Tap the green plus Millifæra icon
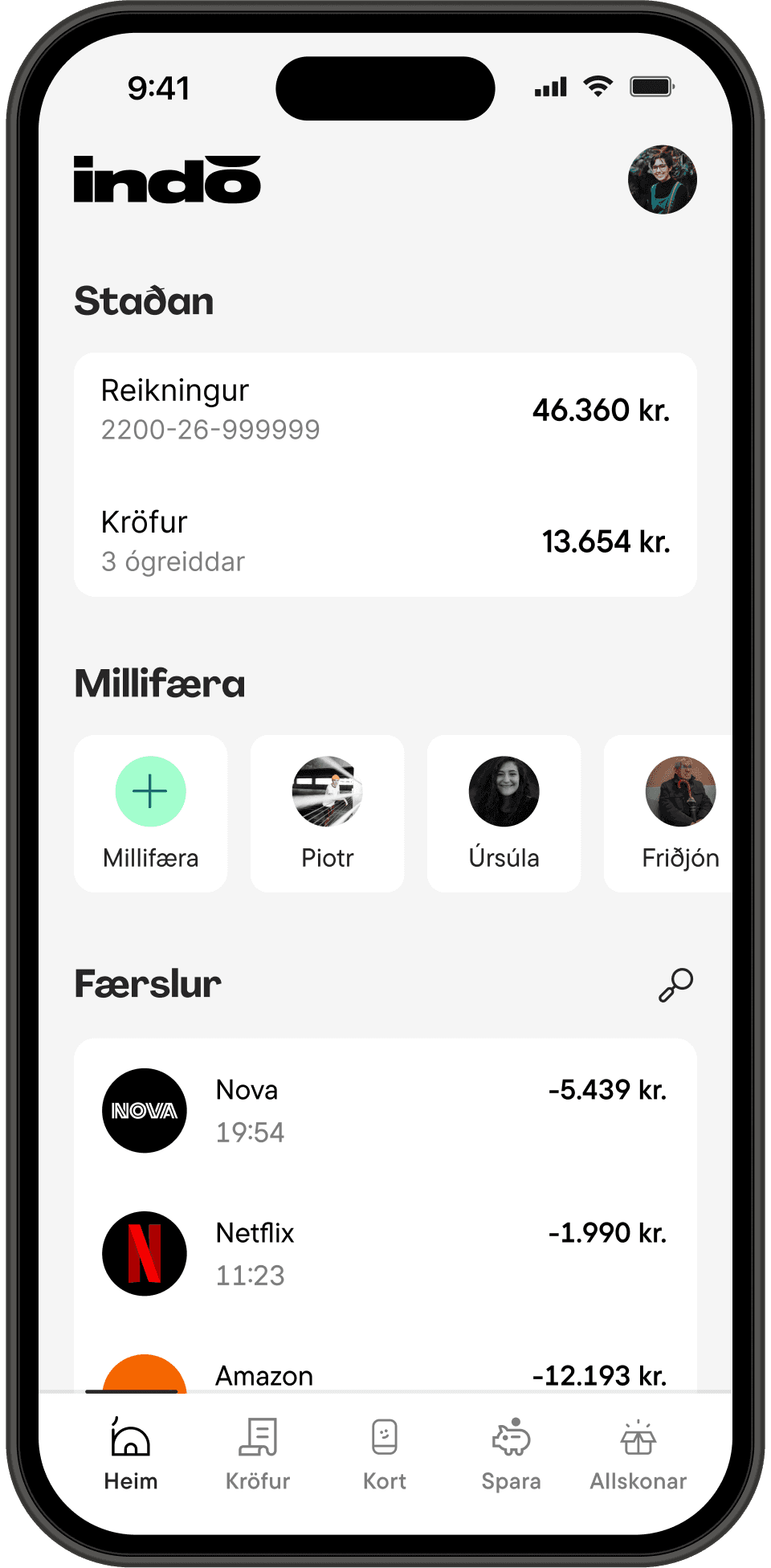 (x=150, y=791)
